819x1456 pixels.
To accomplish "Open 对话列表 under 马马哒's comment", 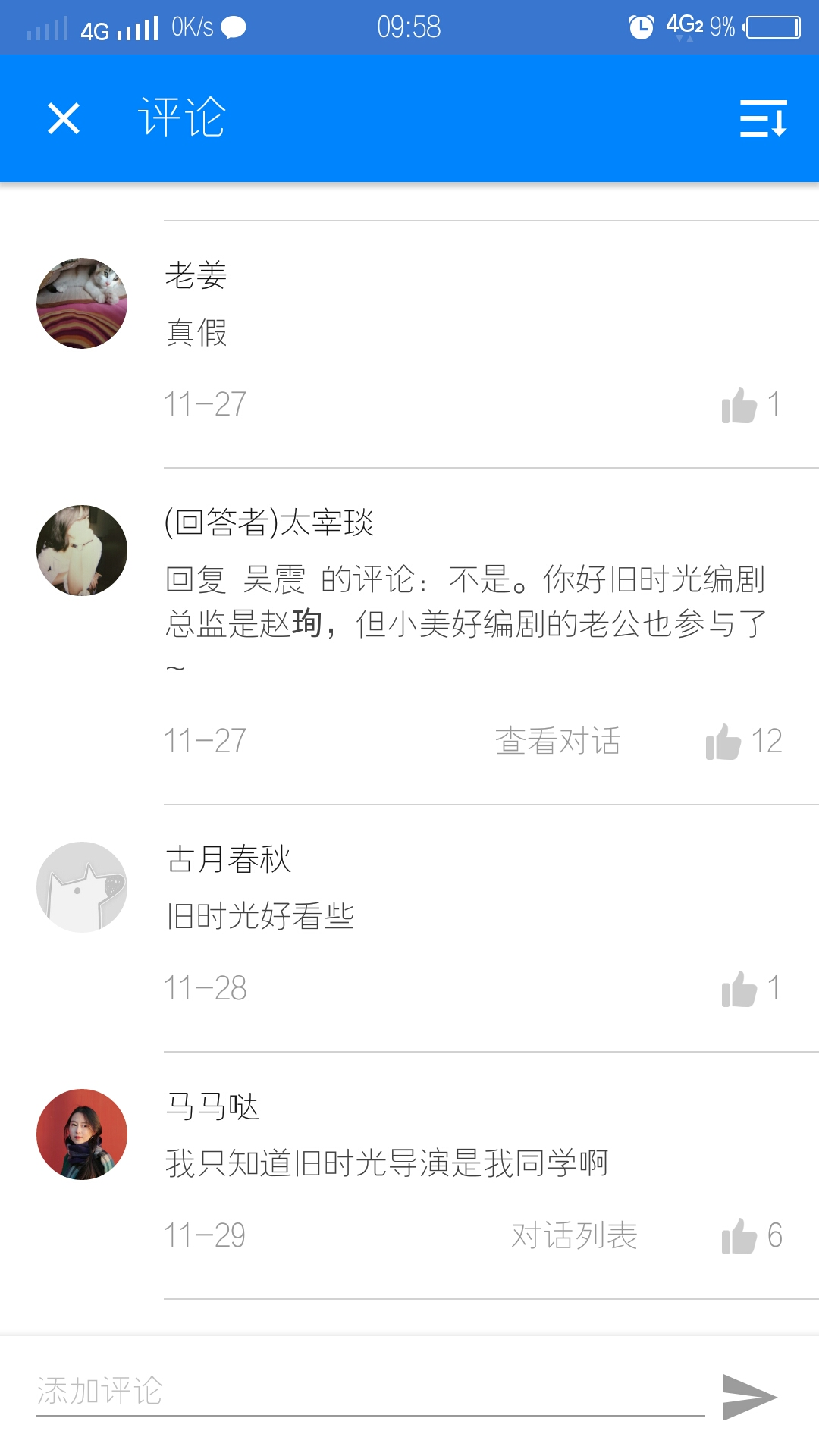I will [x=574, y=1235].
